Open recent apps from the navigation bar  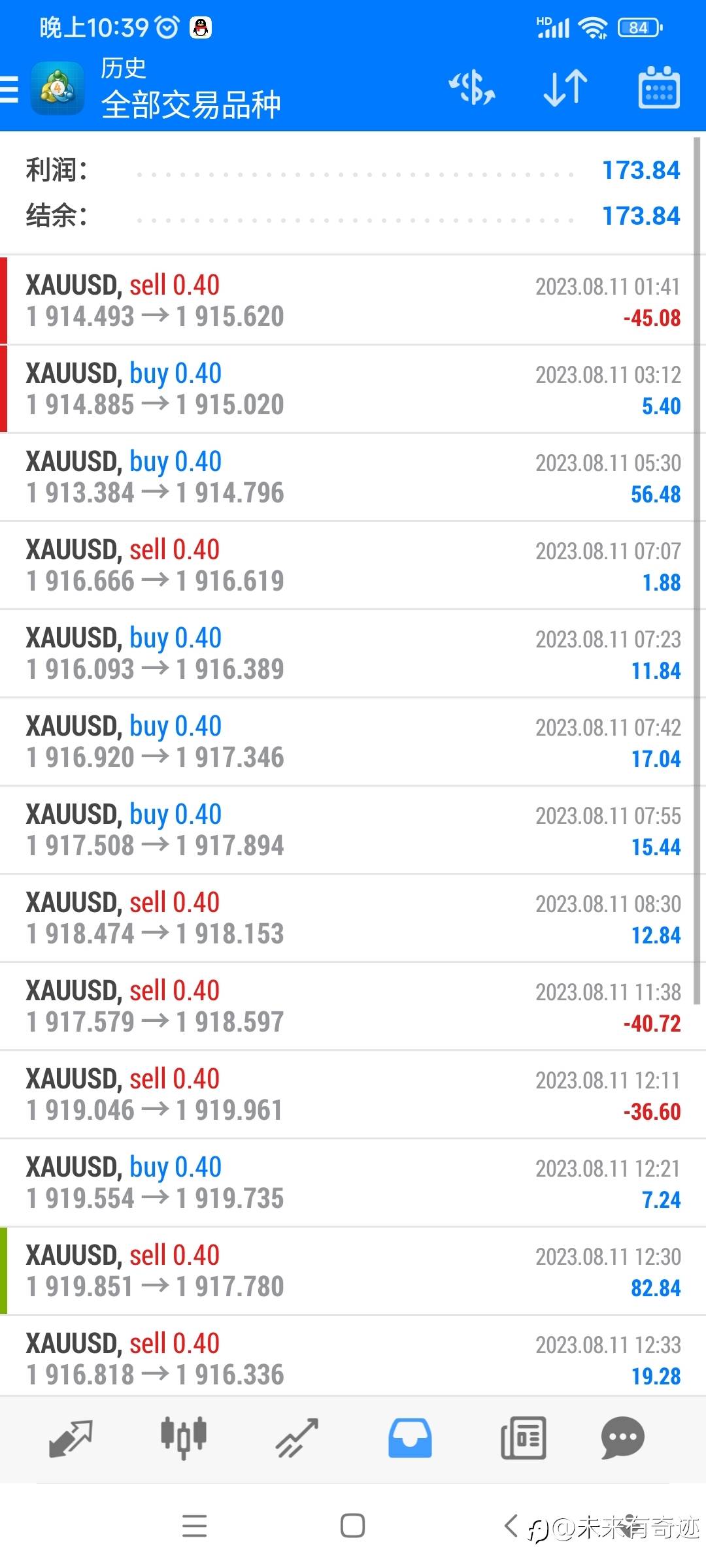coord(194,1526)
